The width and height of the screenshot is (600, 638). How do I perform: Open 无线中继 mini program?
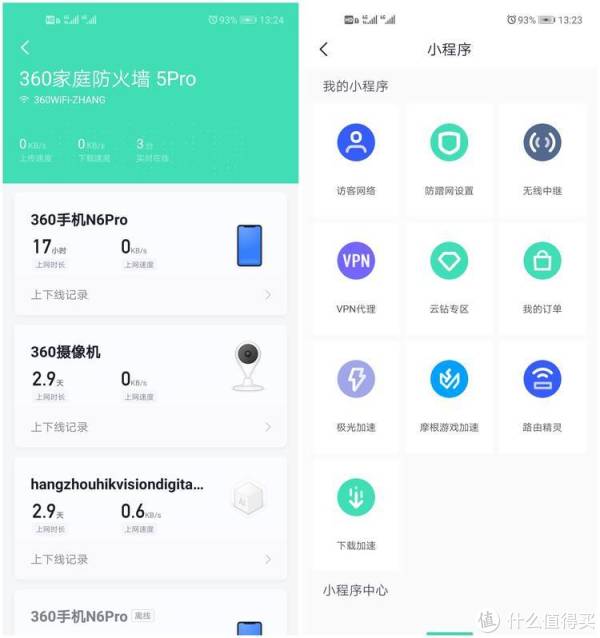click(x=542, y=160)
